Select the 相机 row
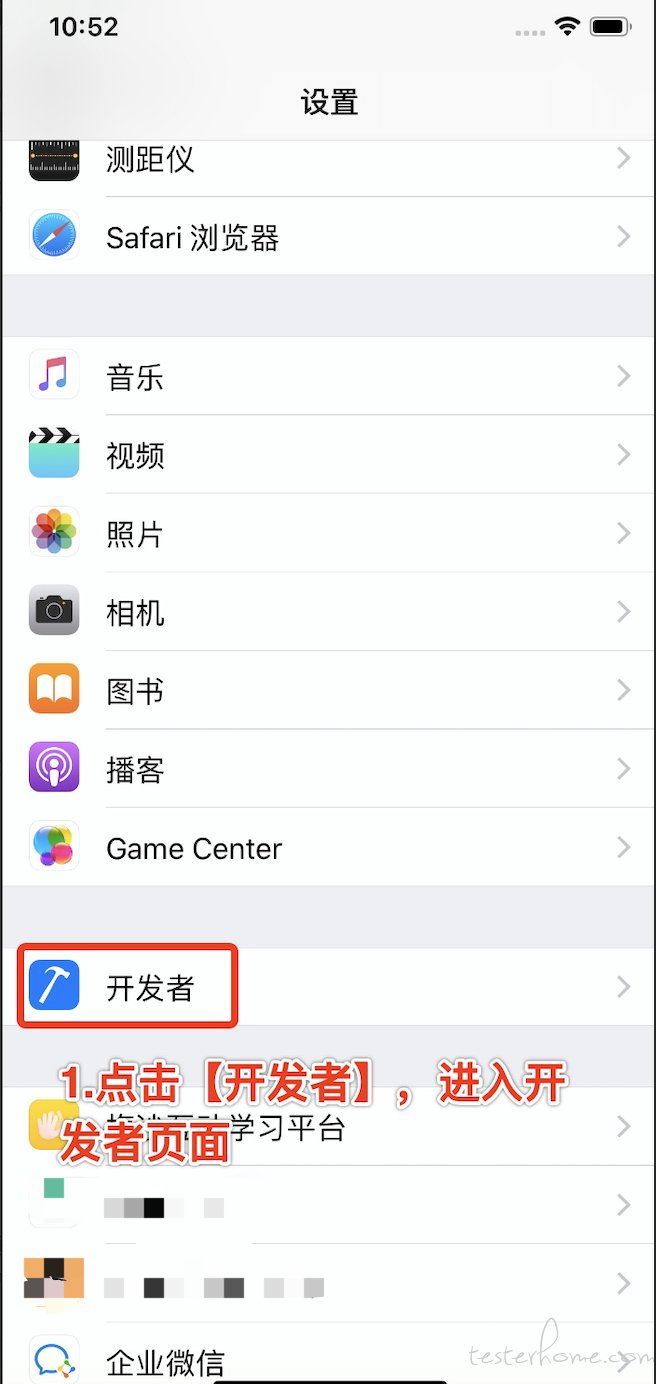656x1384 pixels. (x=328, y=611)
